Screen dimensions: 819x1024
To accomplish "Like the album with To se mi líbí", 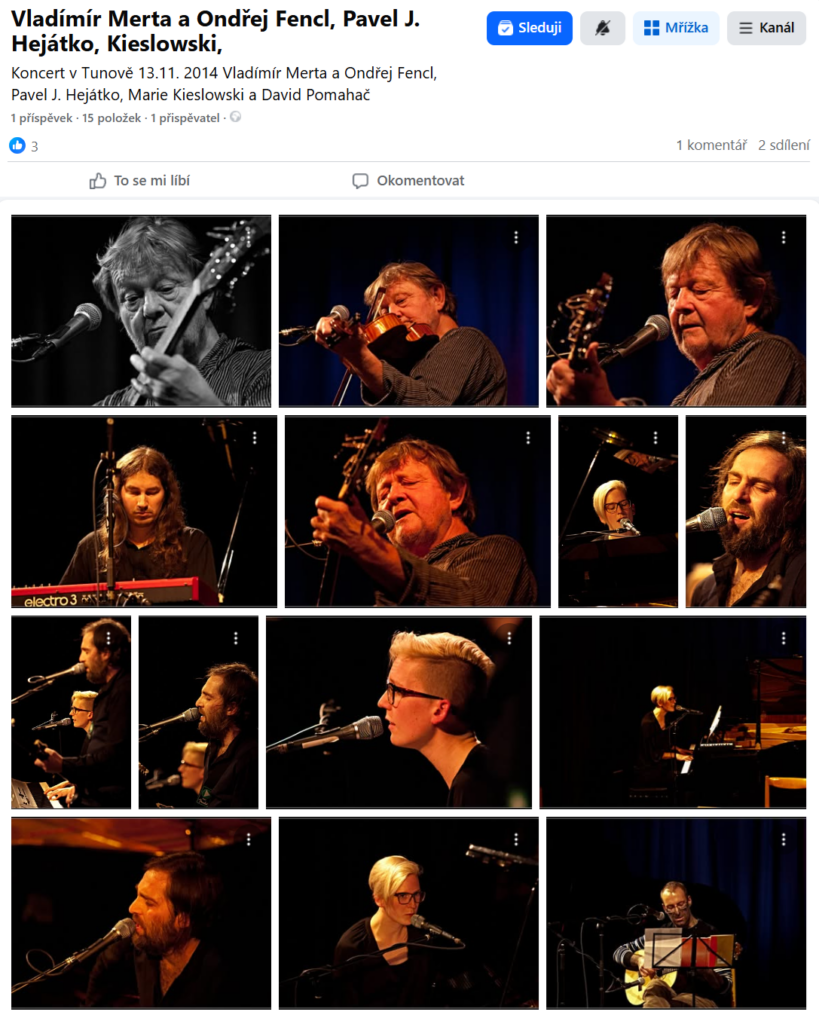I will (x=140, y=181).
